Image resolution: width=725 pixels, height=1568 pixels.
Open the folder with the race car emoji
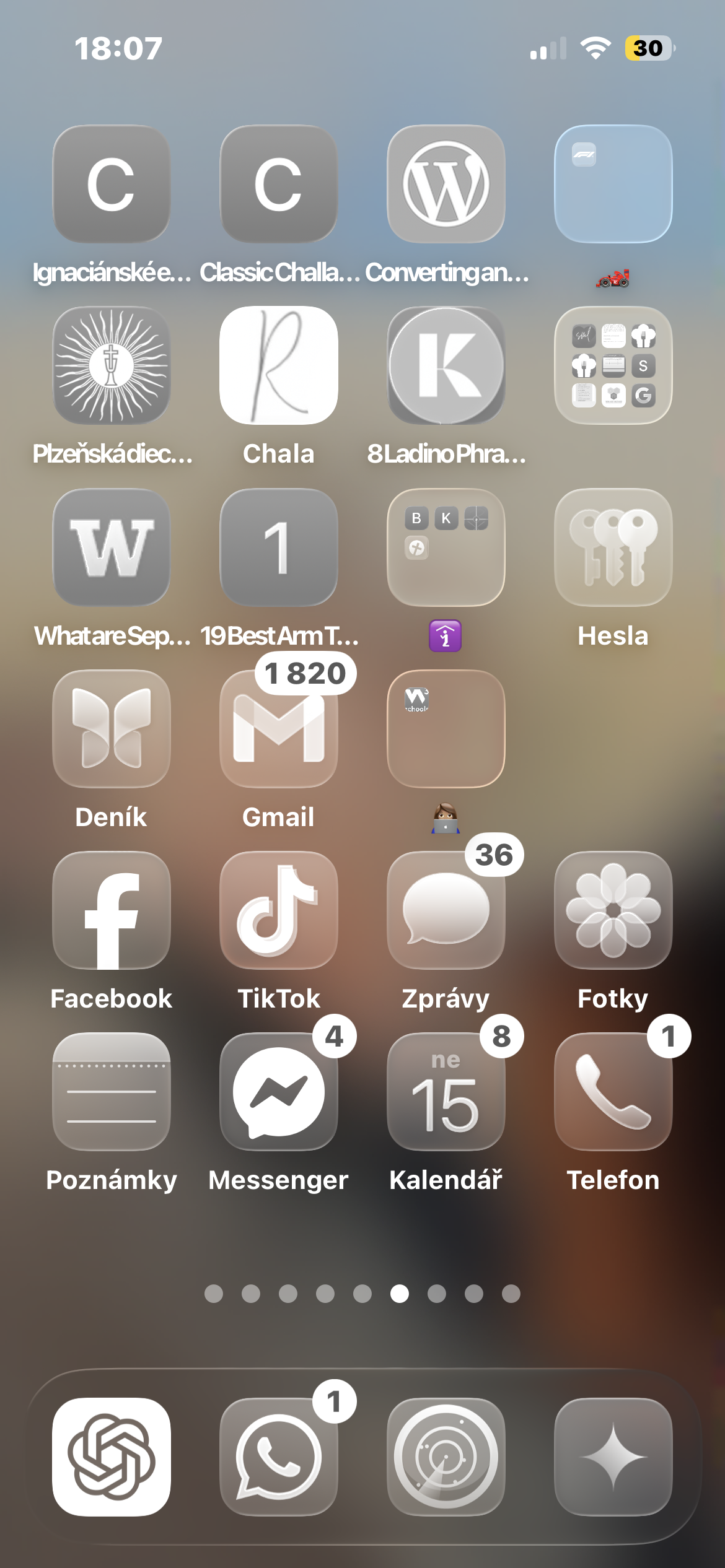click(613, 184)
